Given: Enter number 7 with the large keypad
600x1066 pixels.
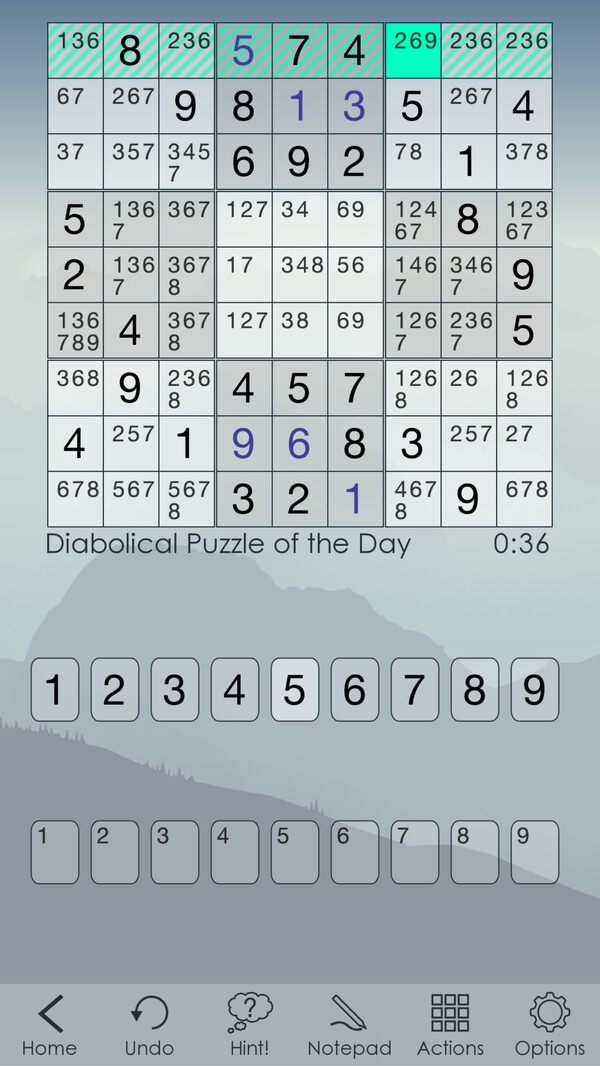Looking at the screenshot, I should point(415,689).
